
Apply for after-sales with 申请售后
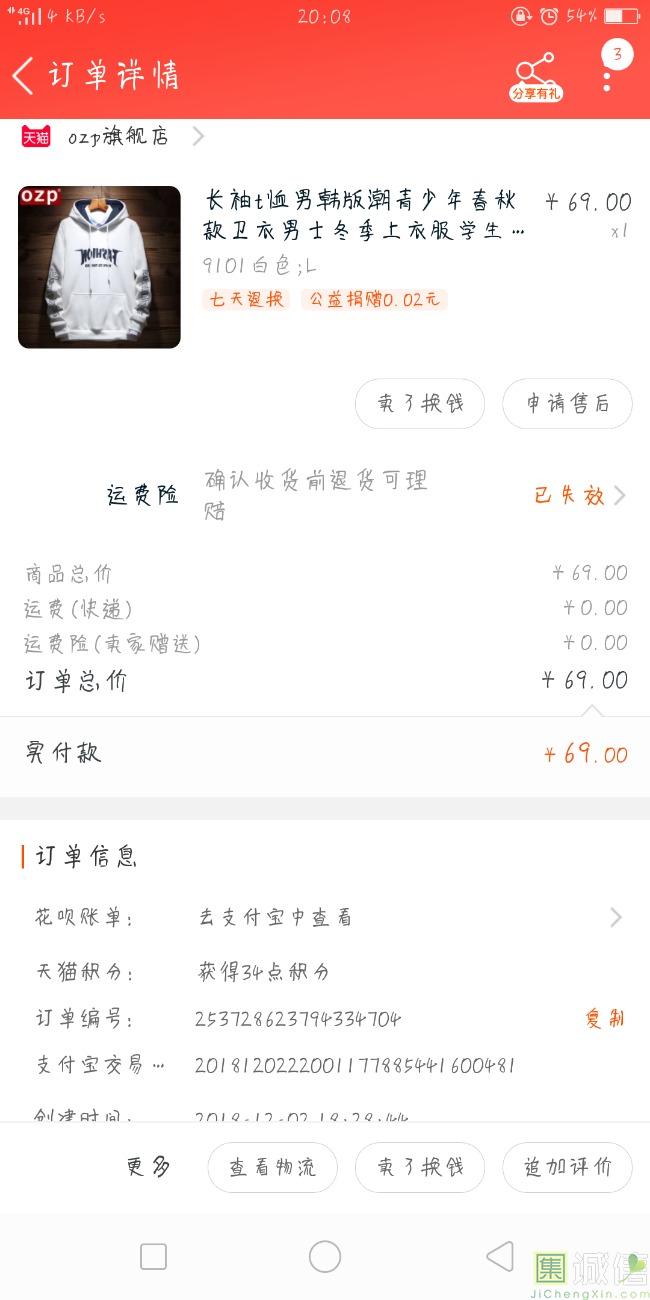tap(567, 404)
